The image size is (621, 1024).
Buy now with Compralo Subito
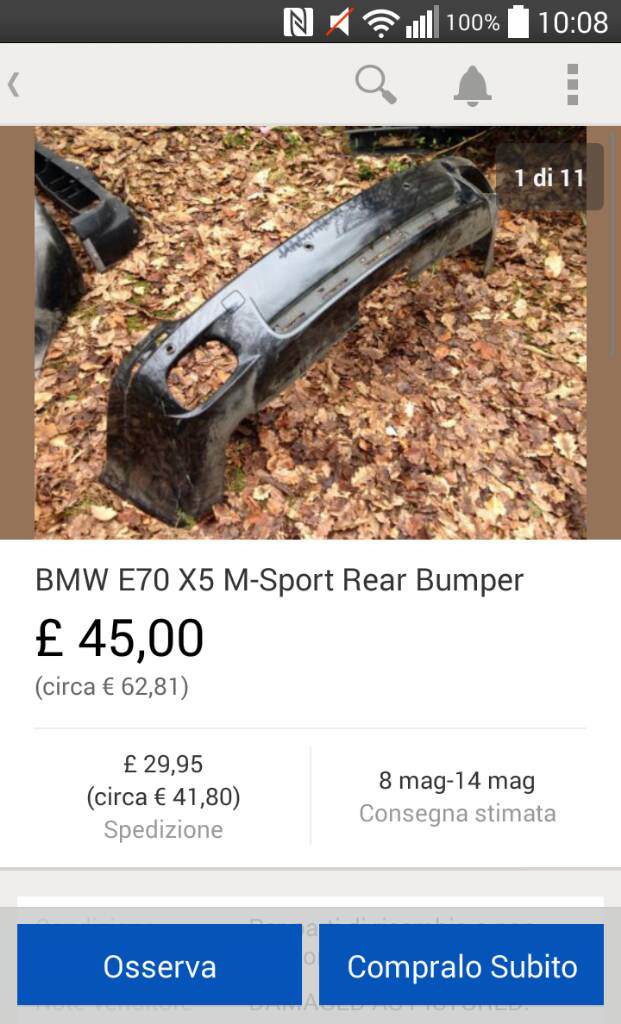click(461, 966)
